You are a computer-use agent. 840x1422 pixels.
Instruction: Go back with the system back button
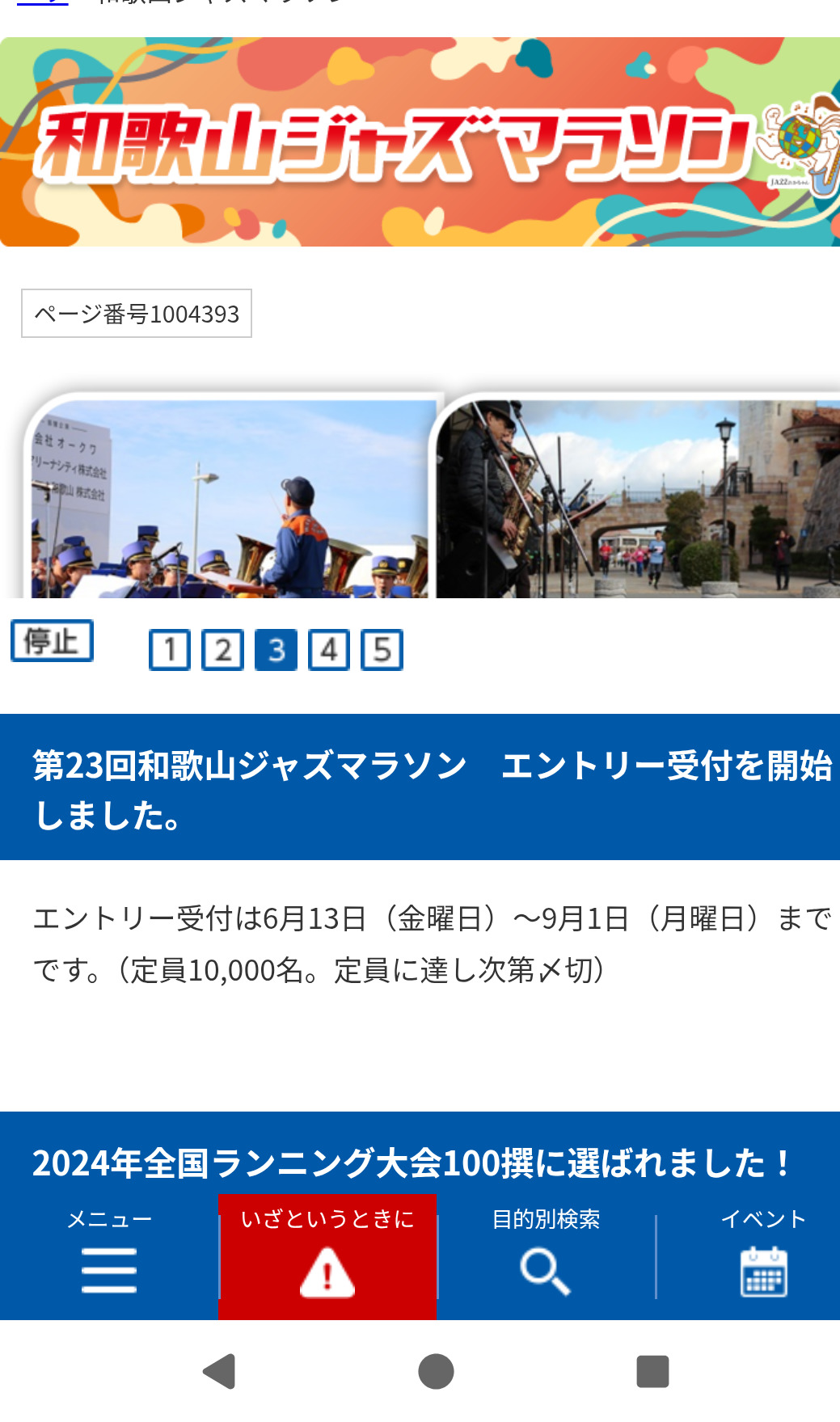point(219,1371)
